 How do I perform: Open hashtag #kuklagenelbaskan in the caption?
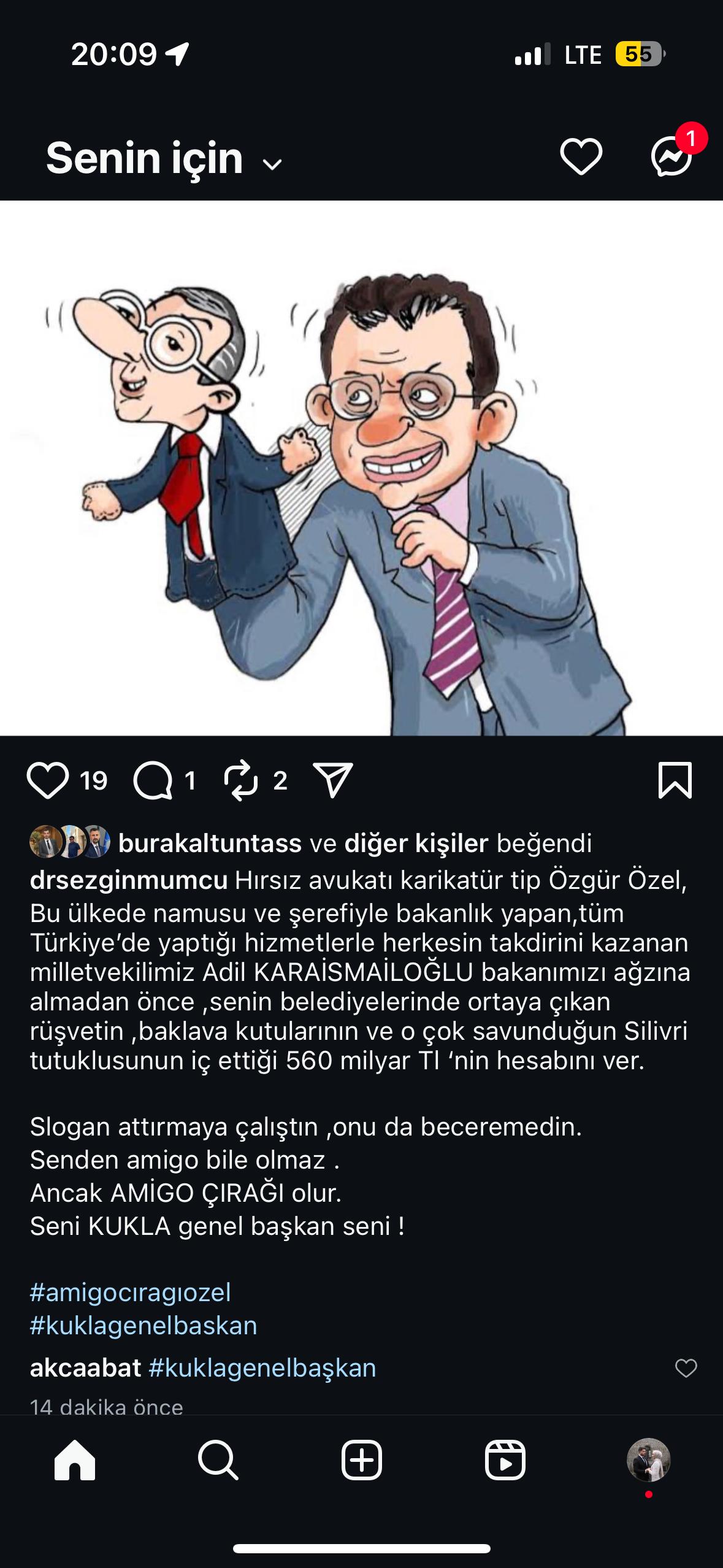143,1325
